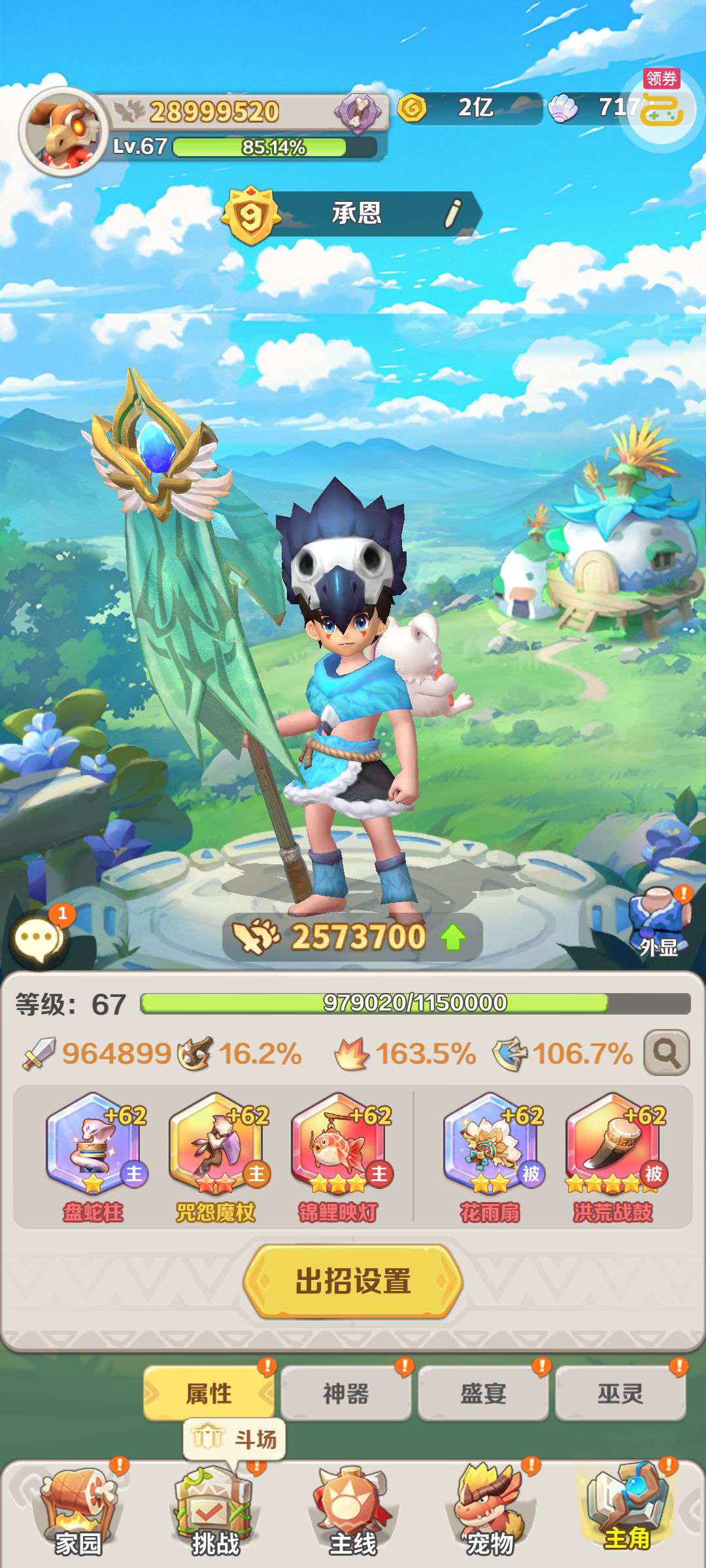Open 出招设置 skill settings
The image size is (706, 1568).
pyautogui.click(x=353, y=1281)
